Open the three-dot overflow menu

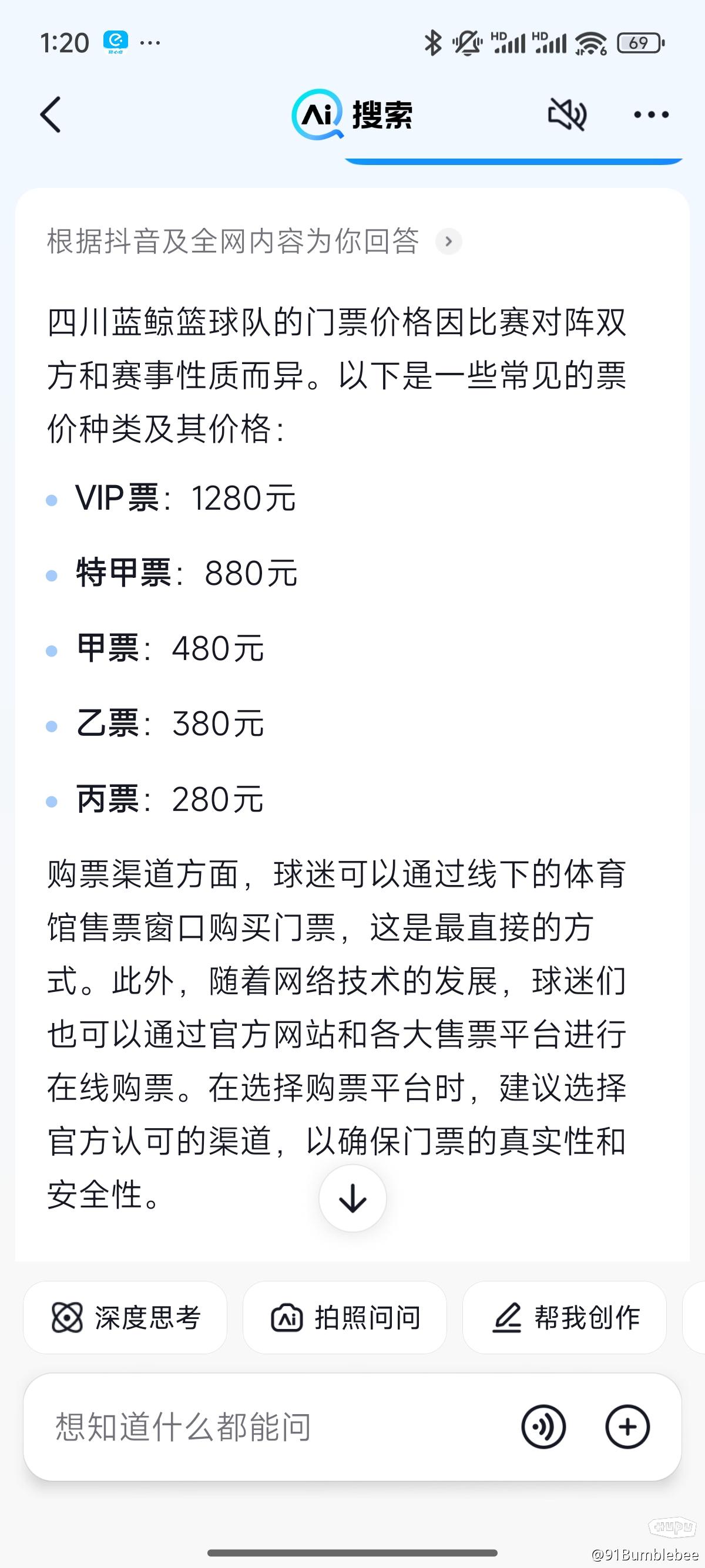coord(651,115)
